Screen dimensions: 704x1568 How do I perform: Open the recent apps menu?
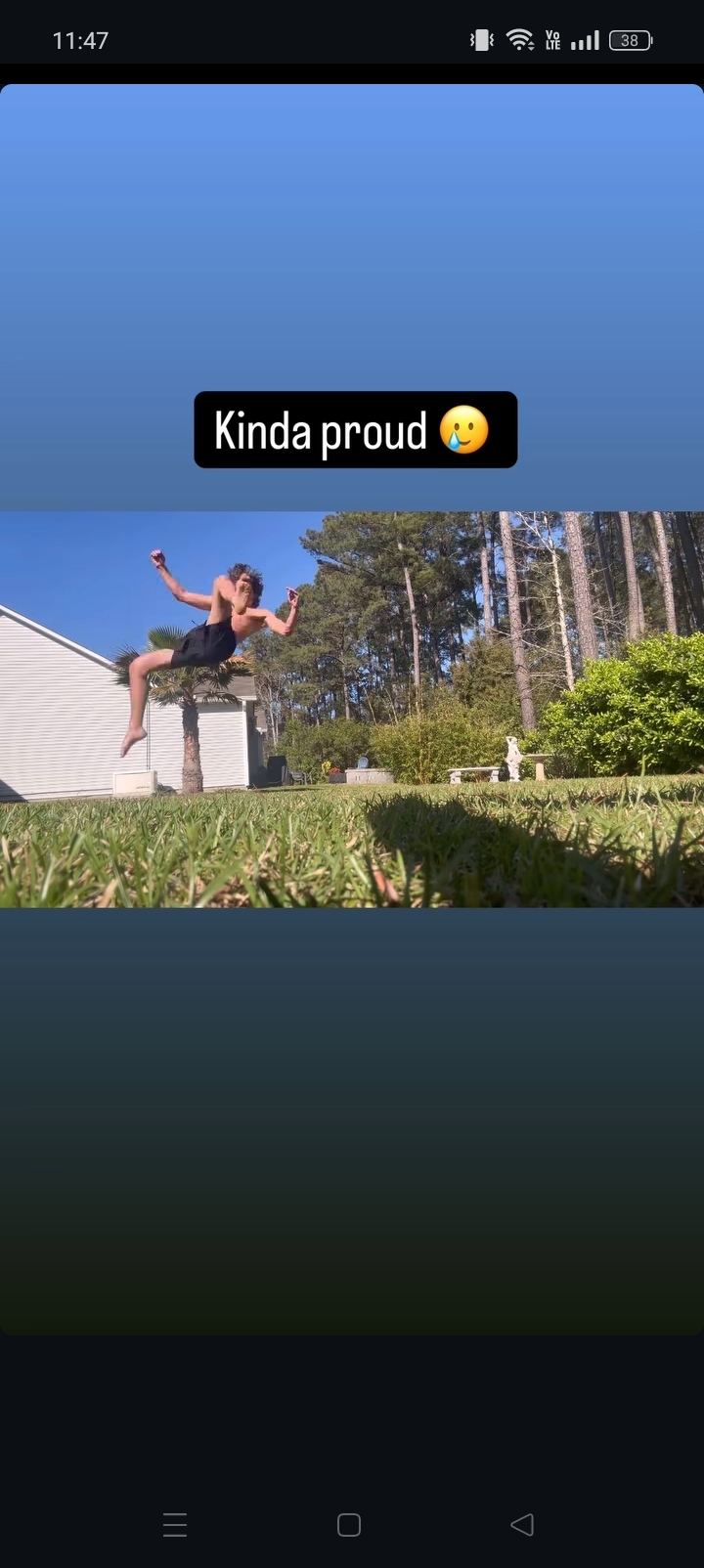pyautogui.click(x=175, y=1525)
